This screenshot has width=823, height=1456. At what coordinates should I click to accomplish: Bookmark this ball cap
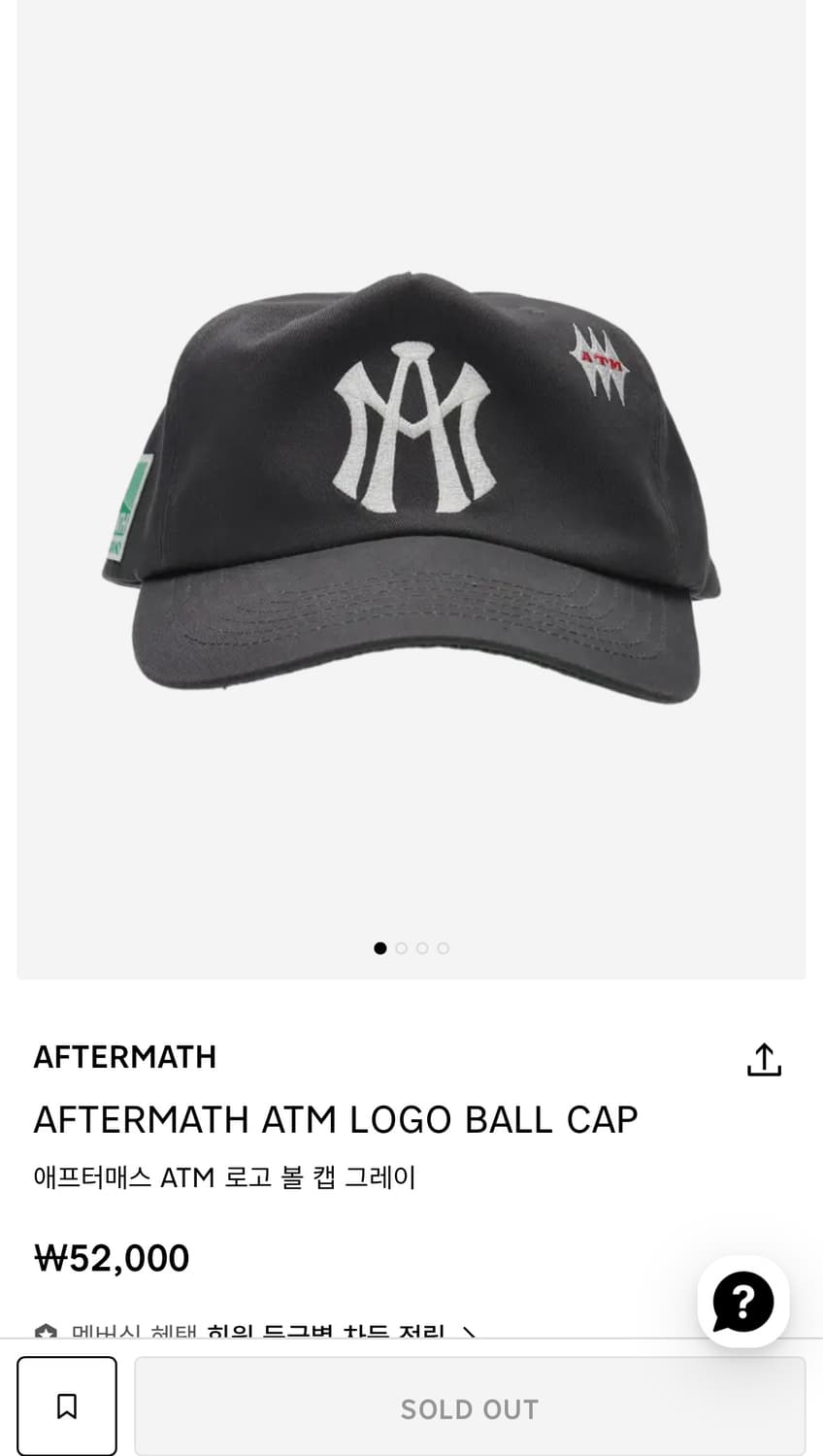[67, 1406]
